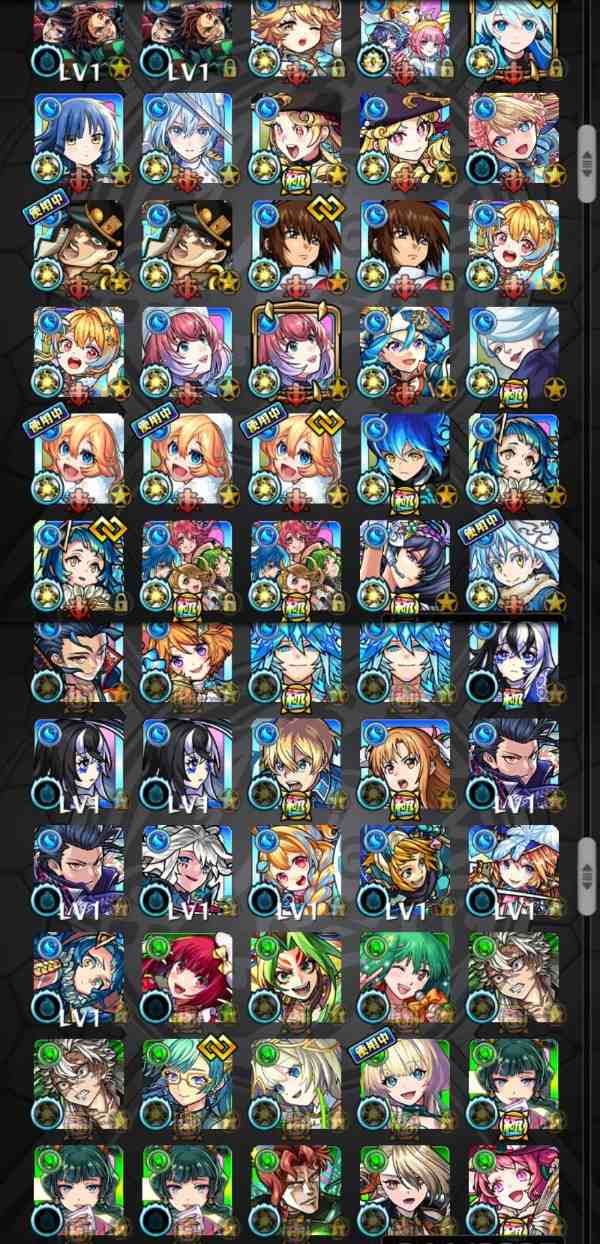Tap the brown-haired character with the chain-link badge

pos(296,245)
